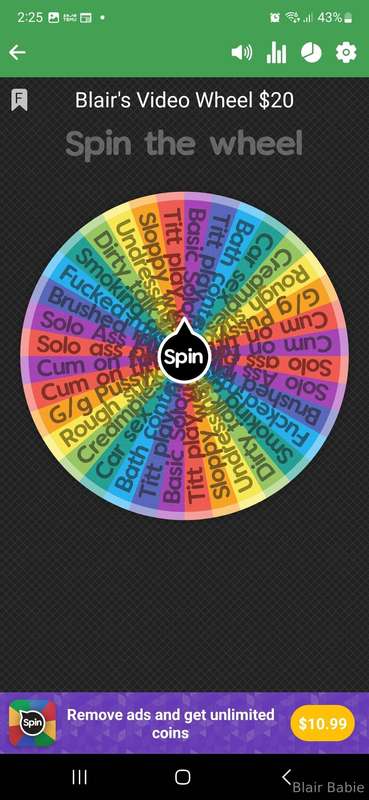Go back using the top arrow
The image size is (369, 800).
[17, 52]
